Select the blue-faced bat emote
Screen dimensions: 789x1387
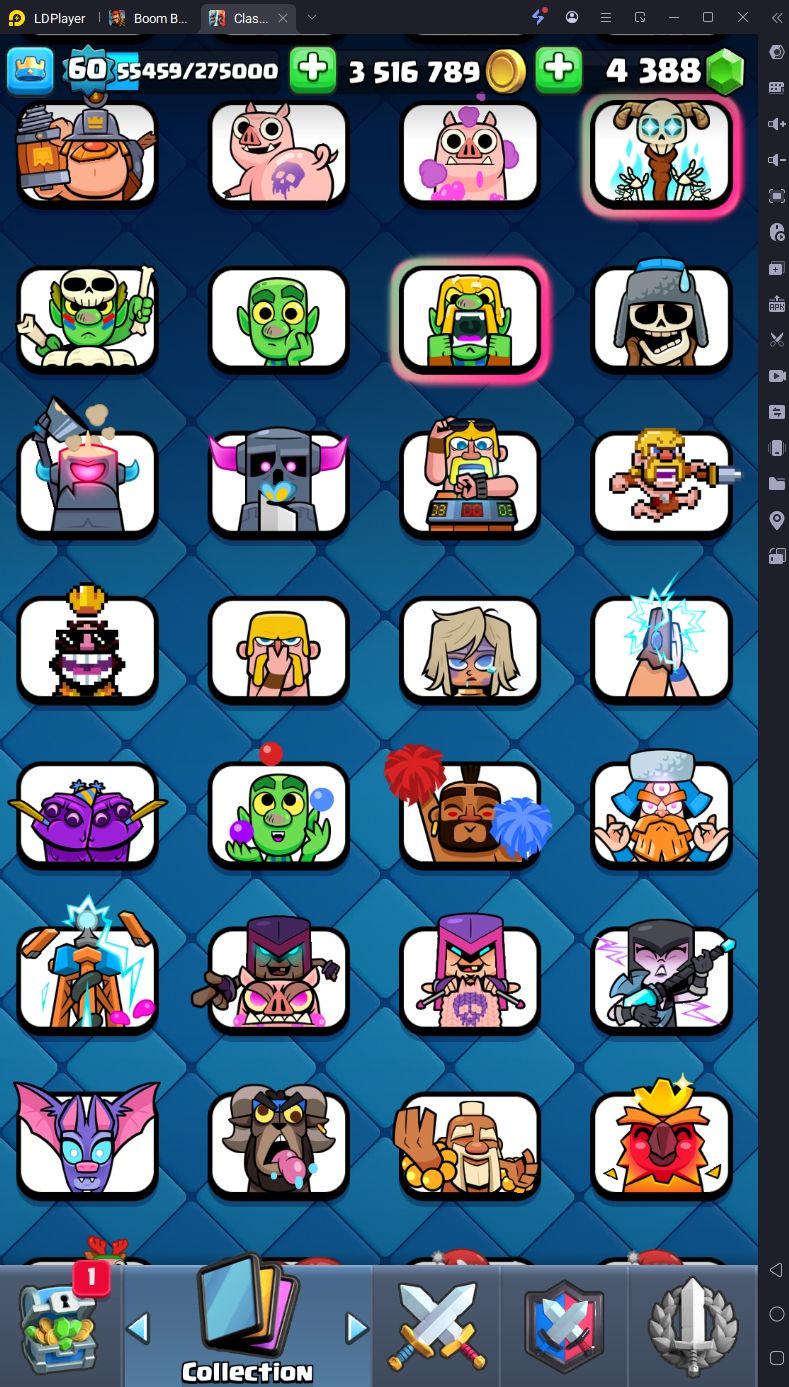tap(86, 1140)
